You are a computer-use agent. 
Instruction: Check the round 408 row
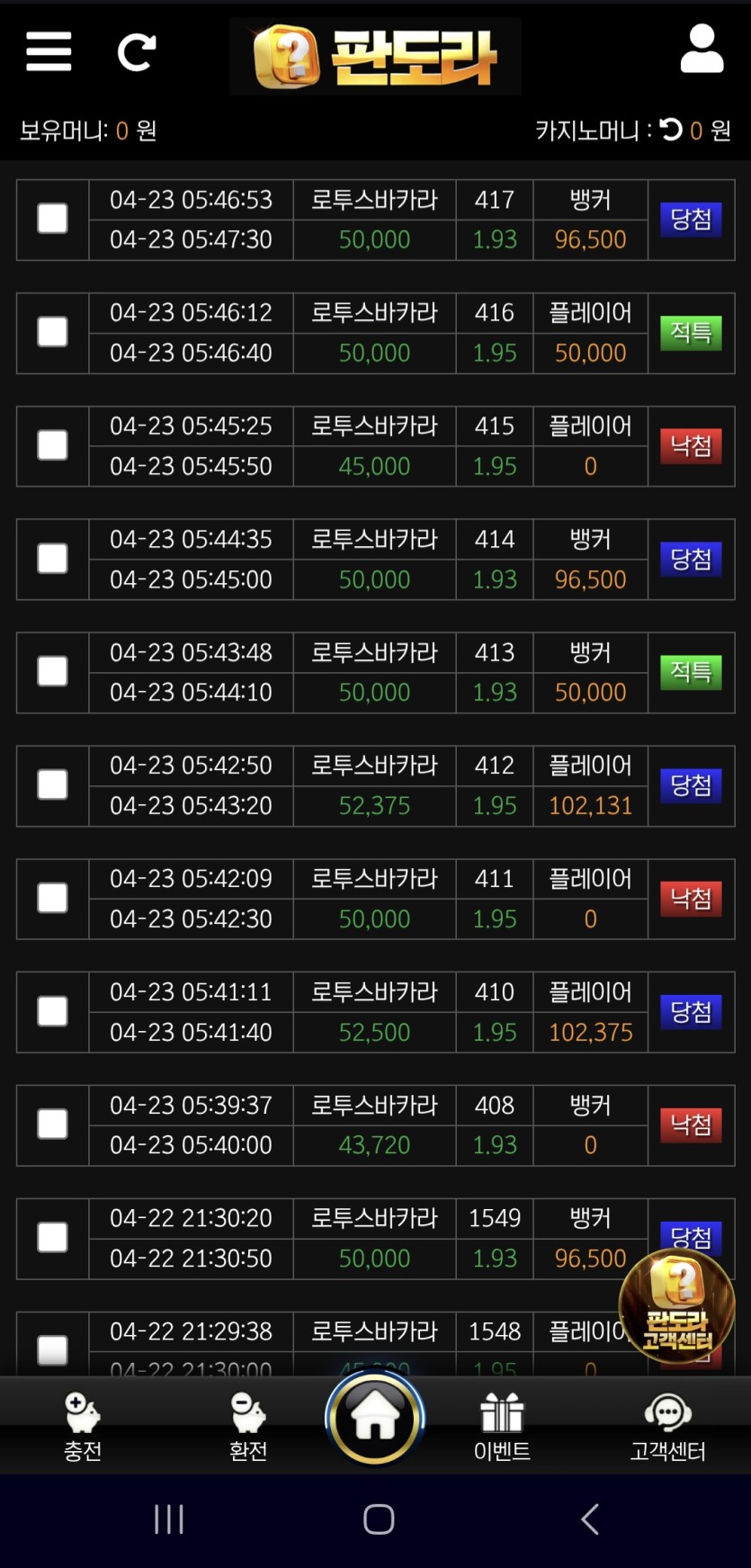[52, 1124]
